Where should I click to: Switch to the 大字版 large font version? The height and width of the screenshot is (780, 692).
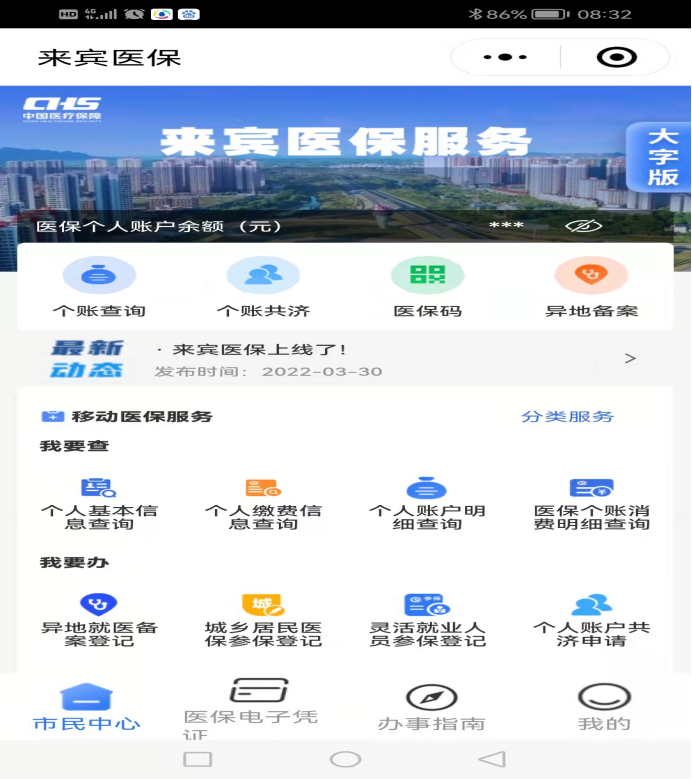coord(661,158)
